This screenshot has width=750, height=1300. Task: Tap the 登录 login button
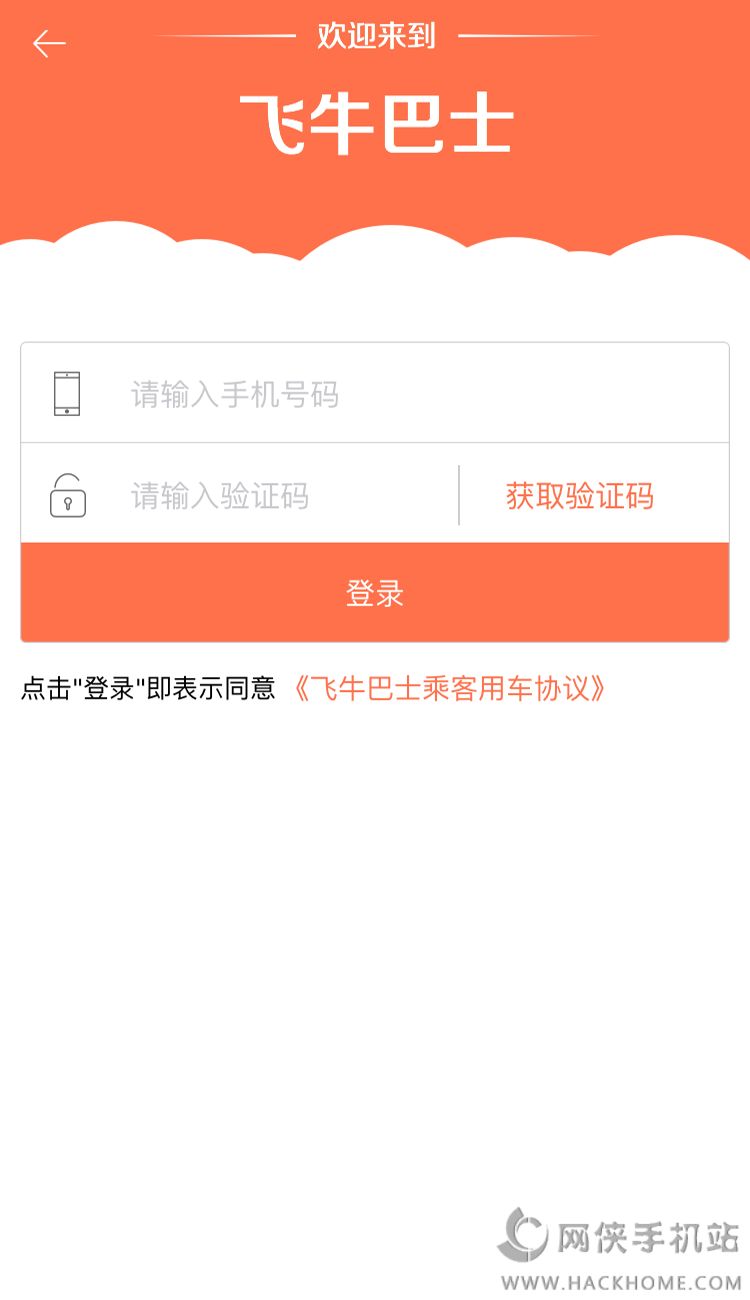pyautogui.click(x=375, y=592)
